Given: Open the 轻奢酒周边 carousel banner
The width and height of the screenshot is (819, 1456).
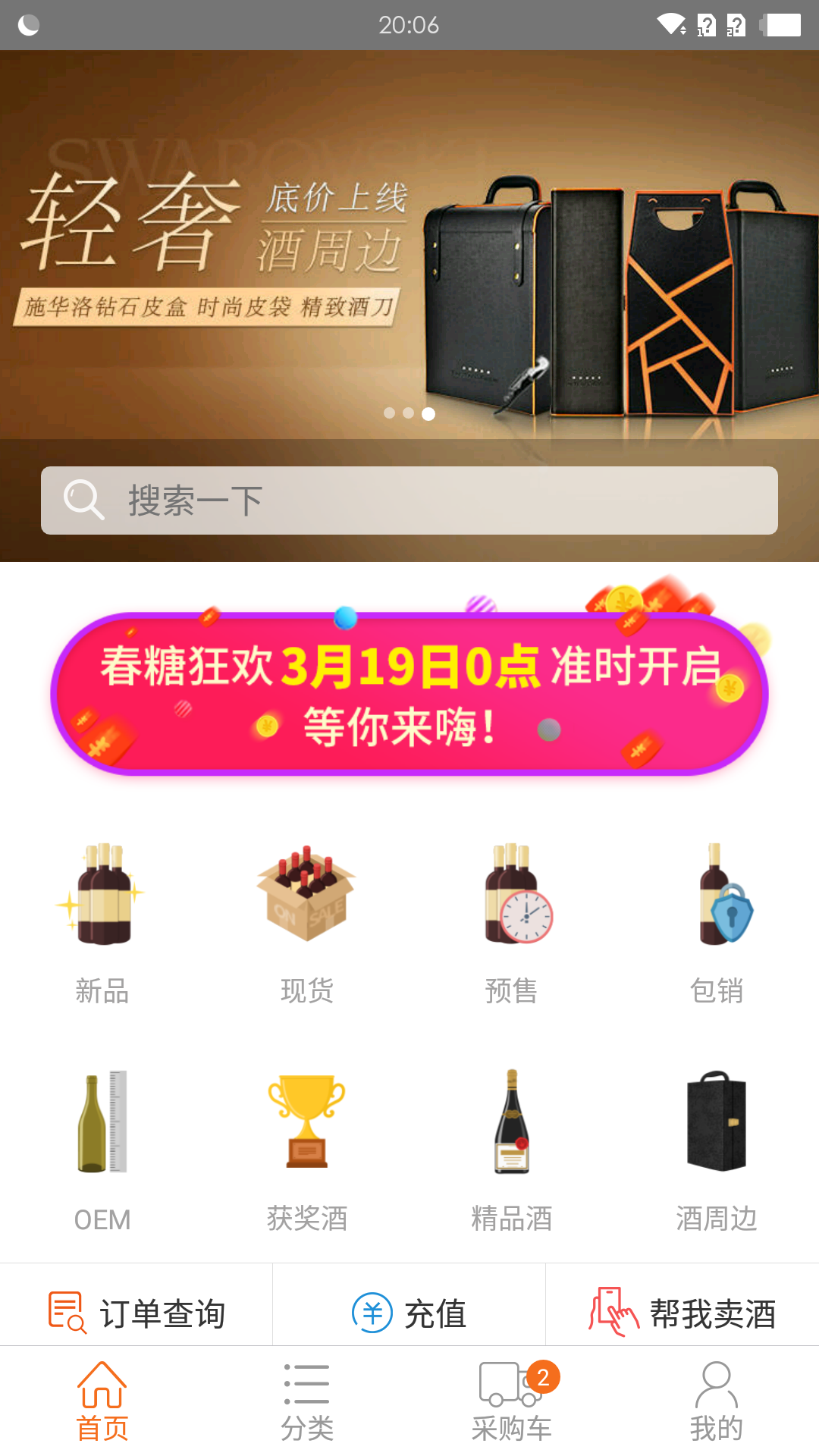Looking at the screenshot, I should click(409, 250).
